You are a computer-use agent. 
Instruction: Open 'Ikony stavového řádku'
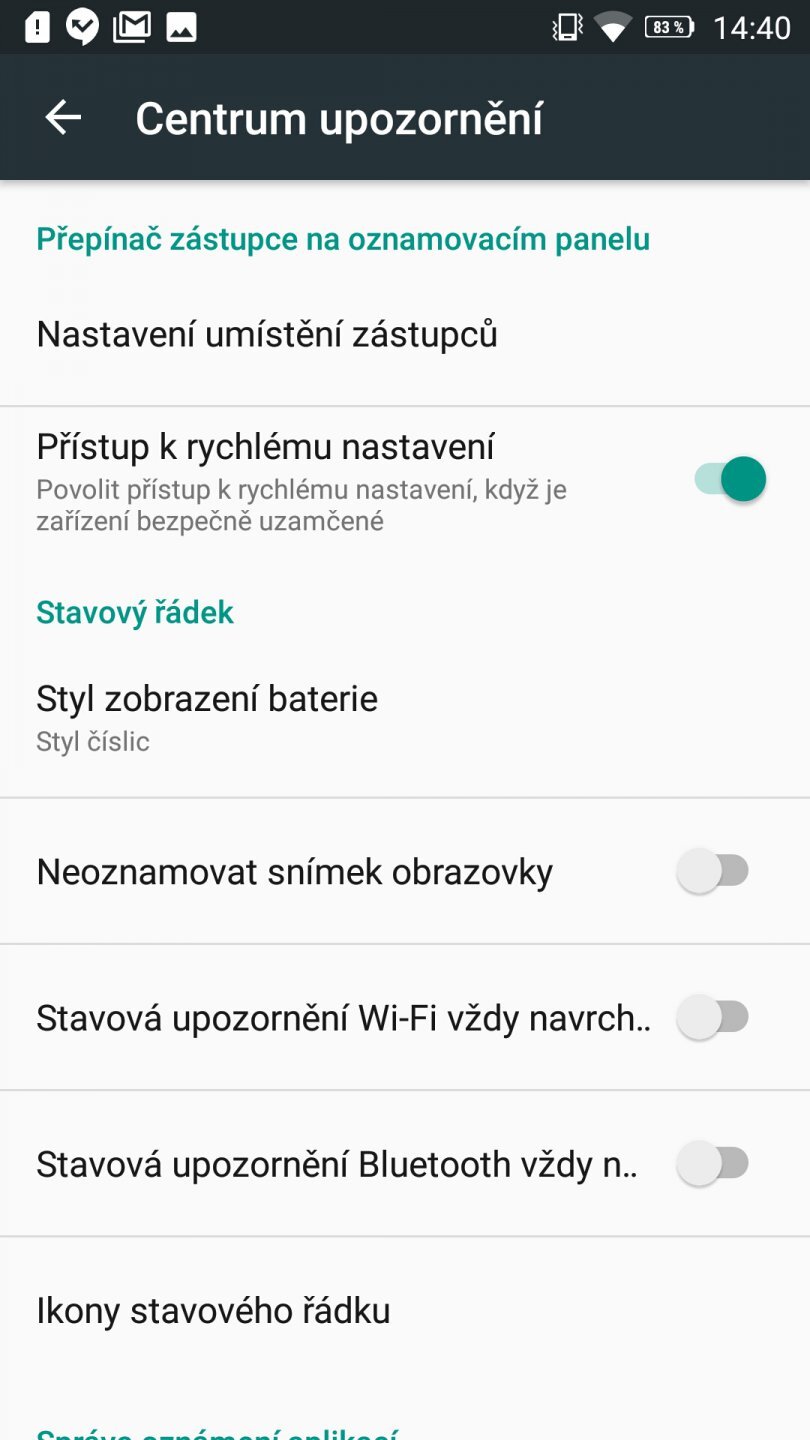tap(213, 1309)
